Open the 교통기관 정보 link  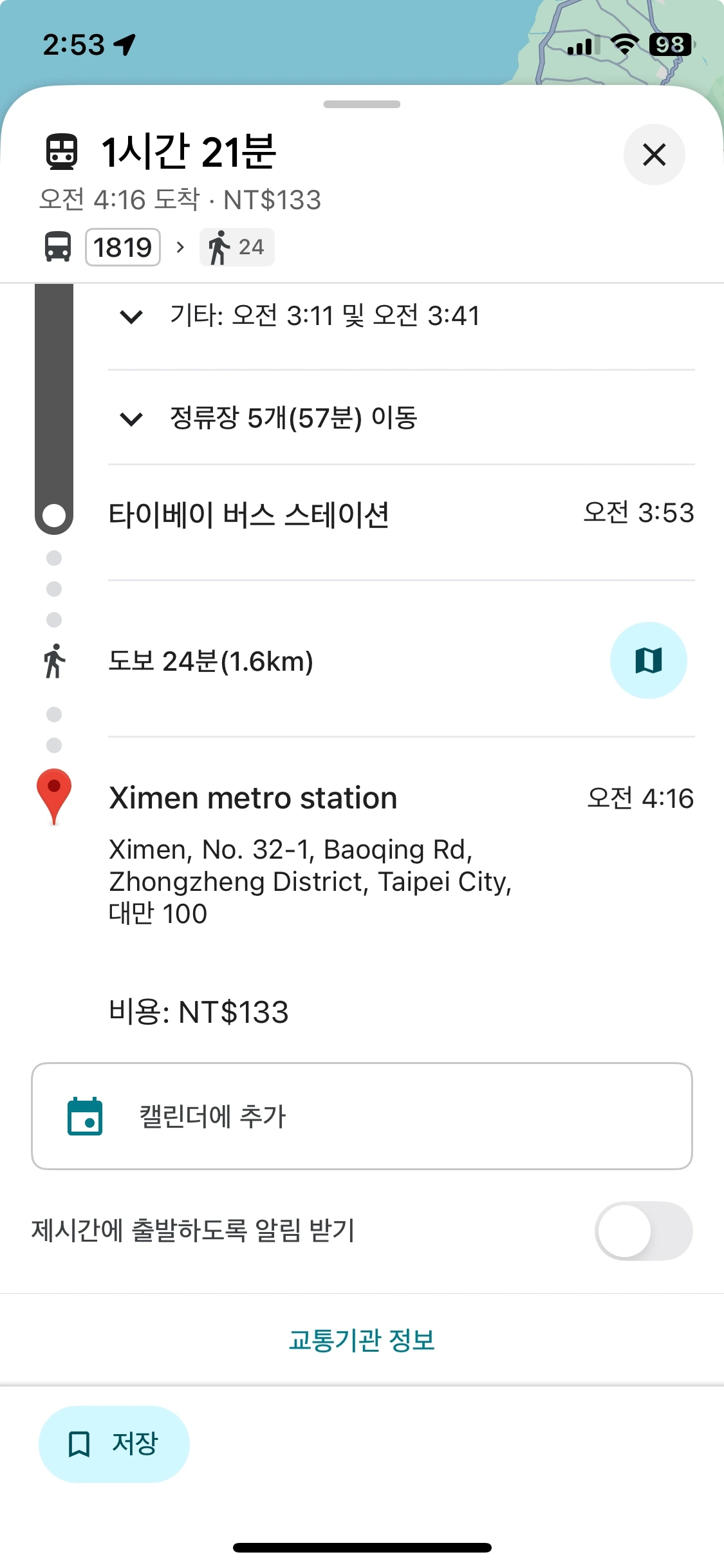[362, 1340]
